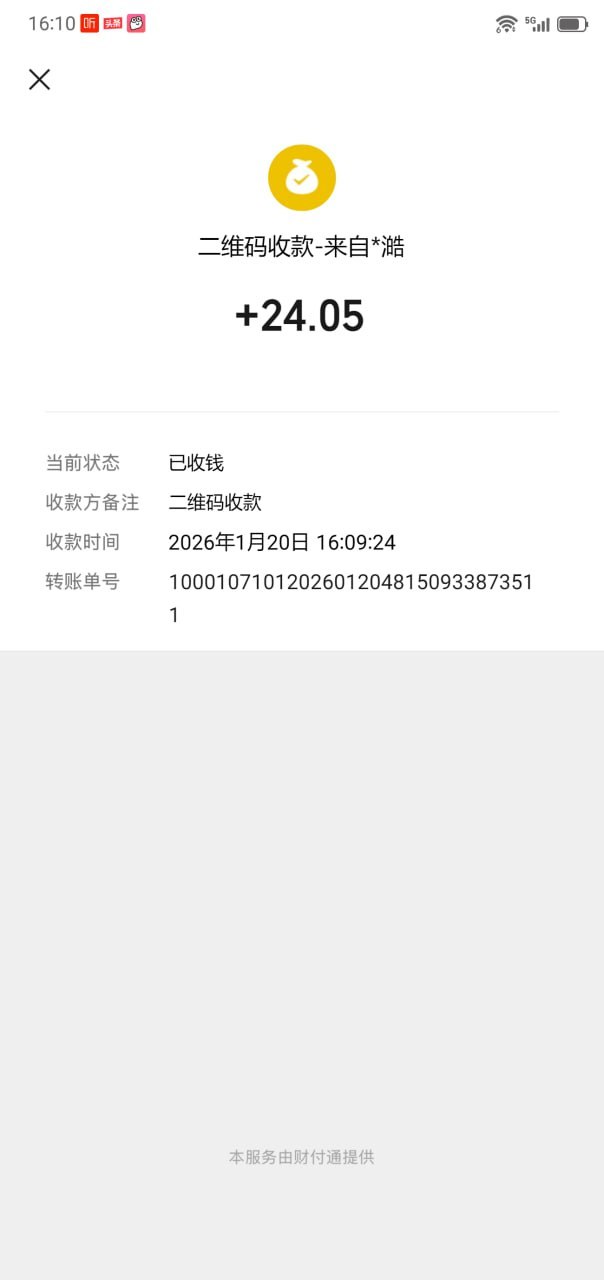The width and height of the screenshot is (604, 1280).
Task: Close the QR code payment receipt
Action: click(x=40, y=80)
